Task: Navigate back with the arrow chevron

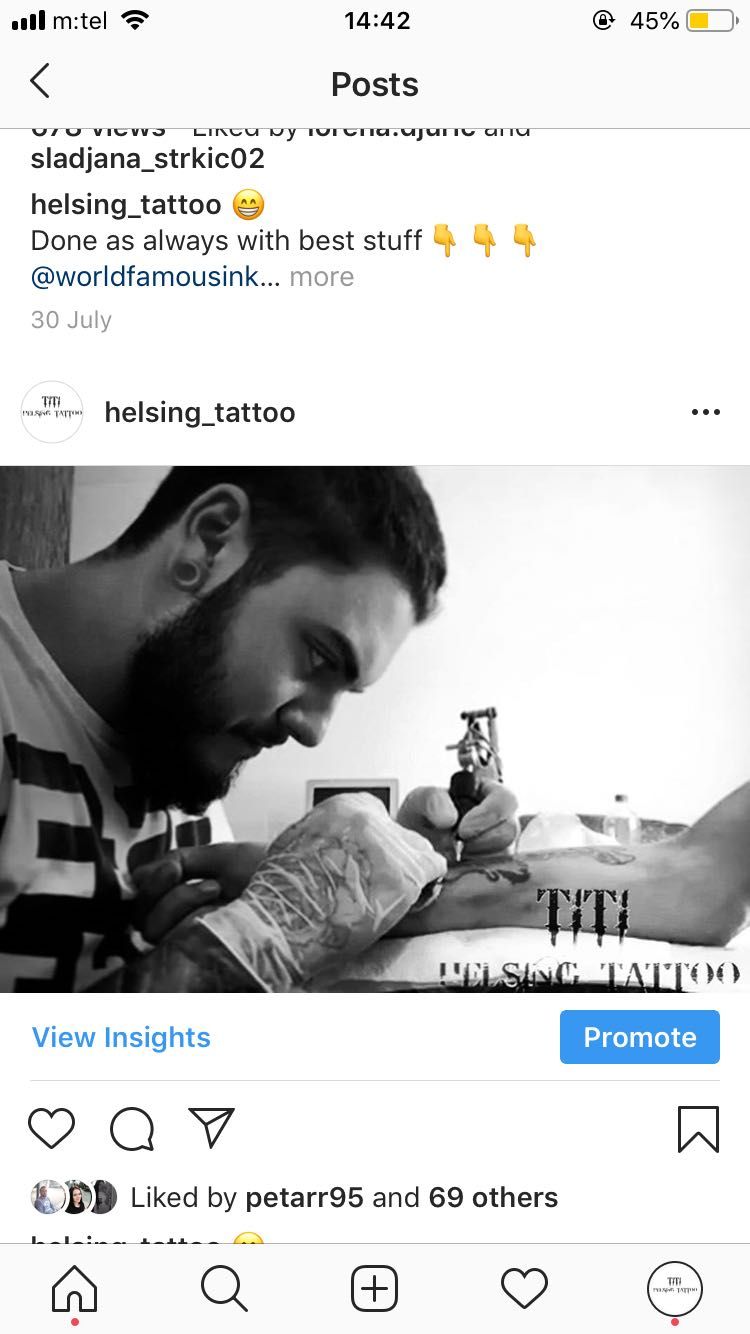Action: (39, 82)
